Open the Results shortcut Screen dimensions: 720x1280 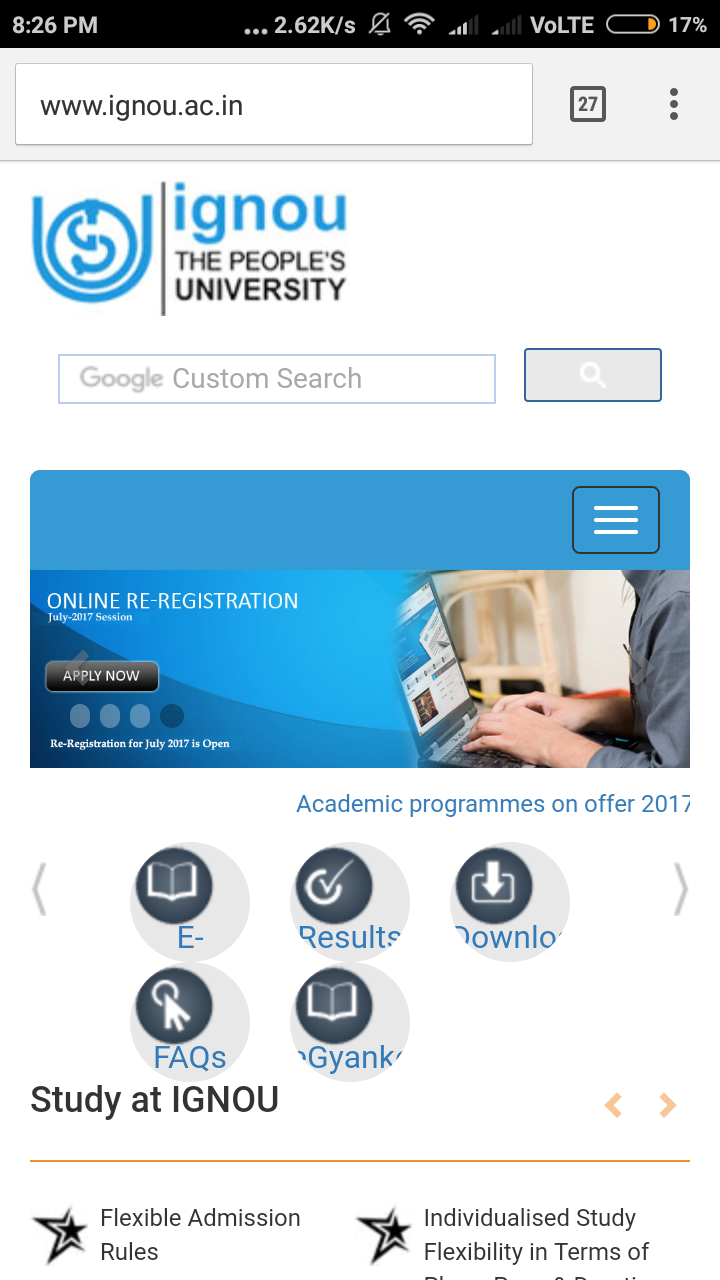[334, 886]
